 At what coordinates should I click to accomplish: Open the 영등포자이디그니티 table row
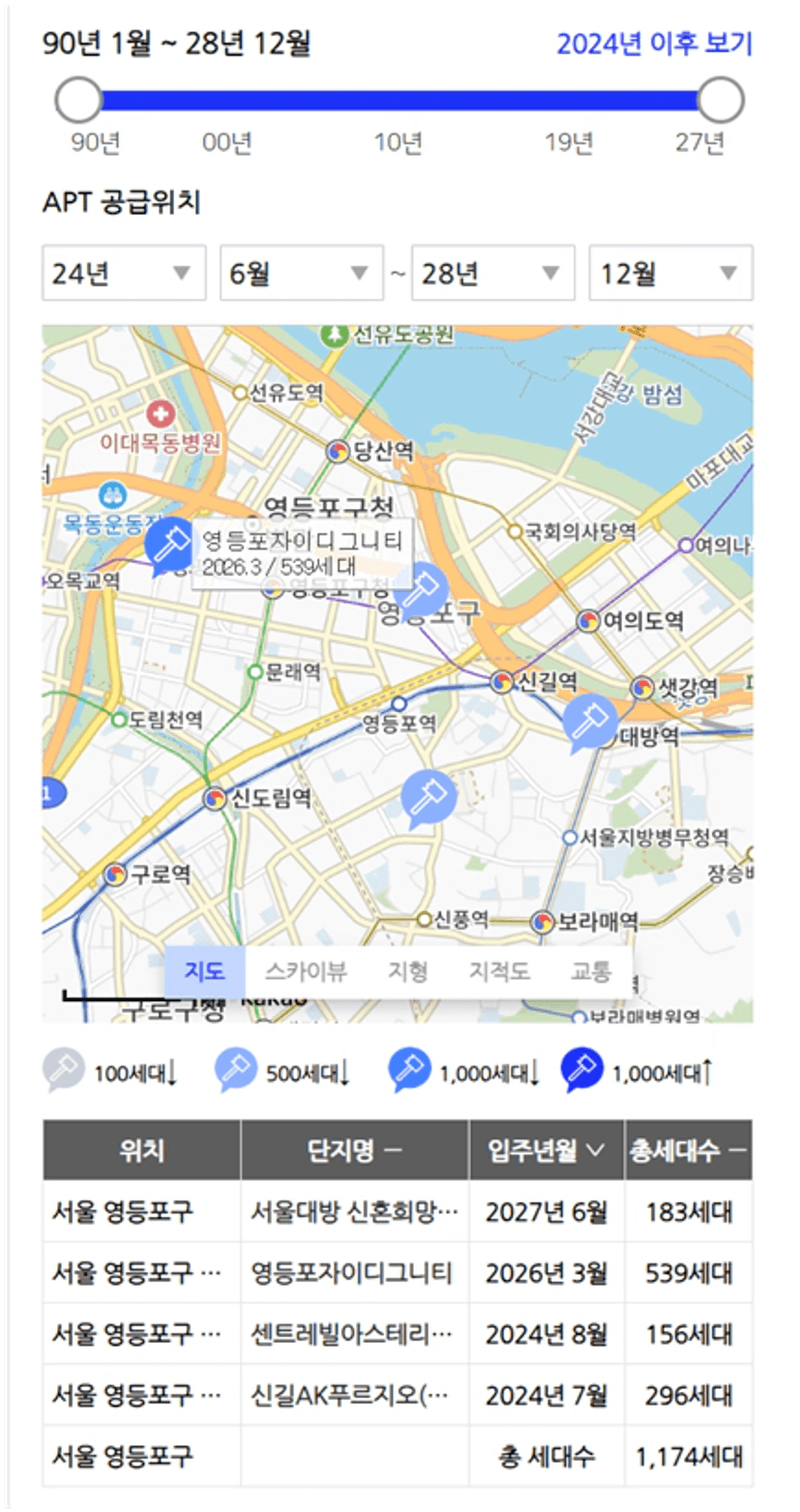coord(398,1273)
